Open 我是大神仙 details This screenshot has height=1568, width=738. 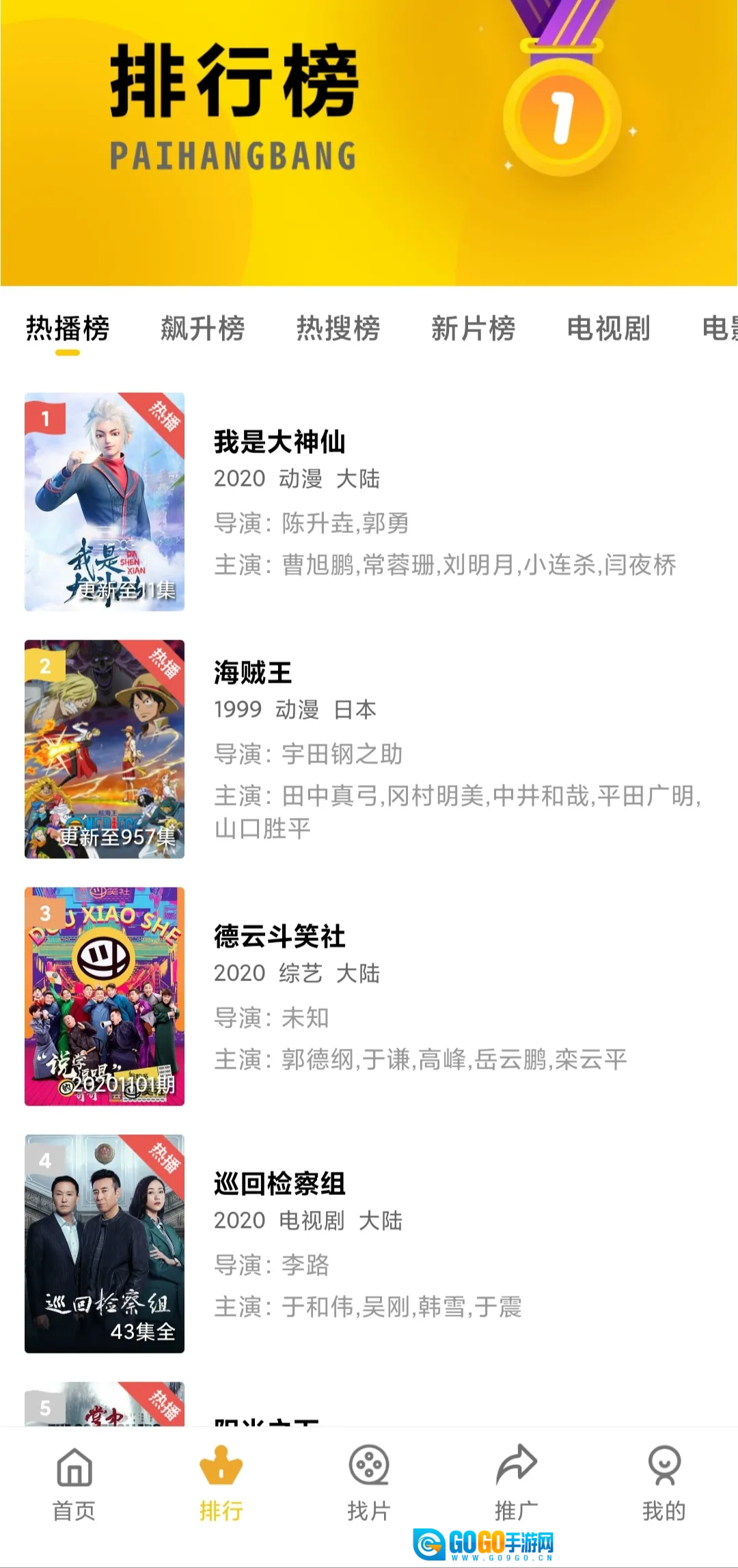click(279, 442)
